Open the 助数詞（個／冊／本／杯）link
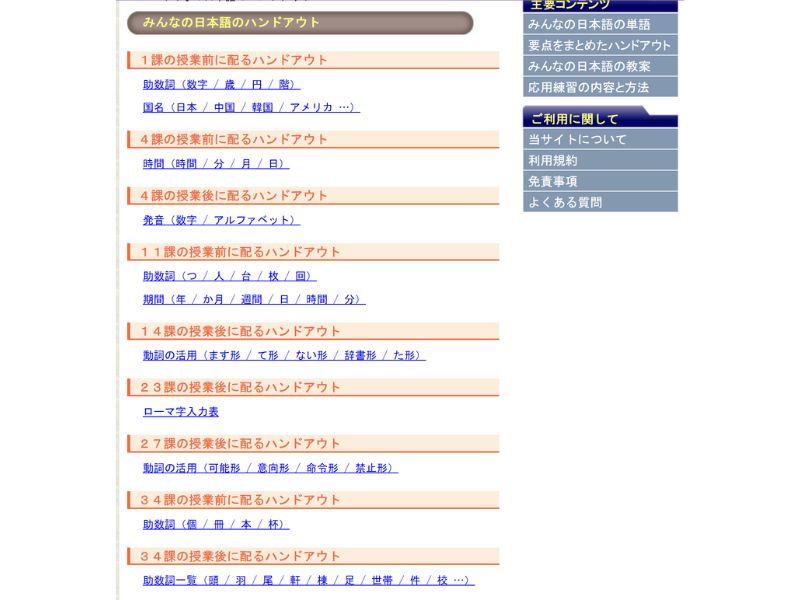Image resolution: width=800 pixels, height=600 pixels. pyautogui.click(x=216, y=524)
